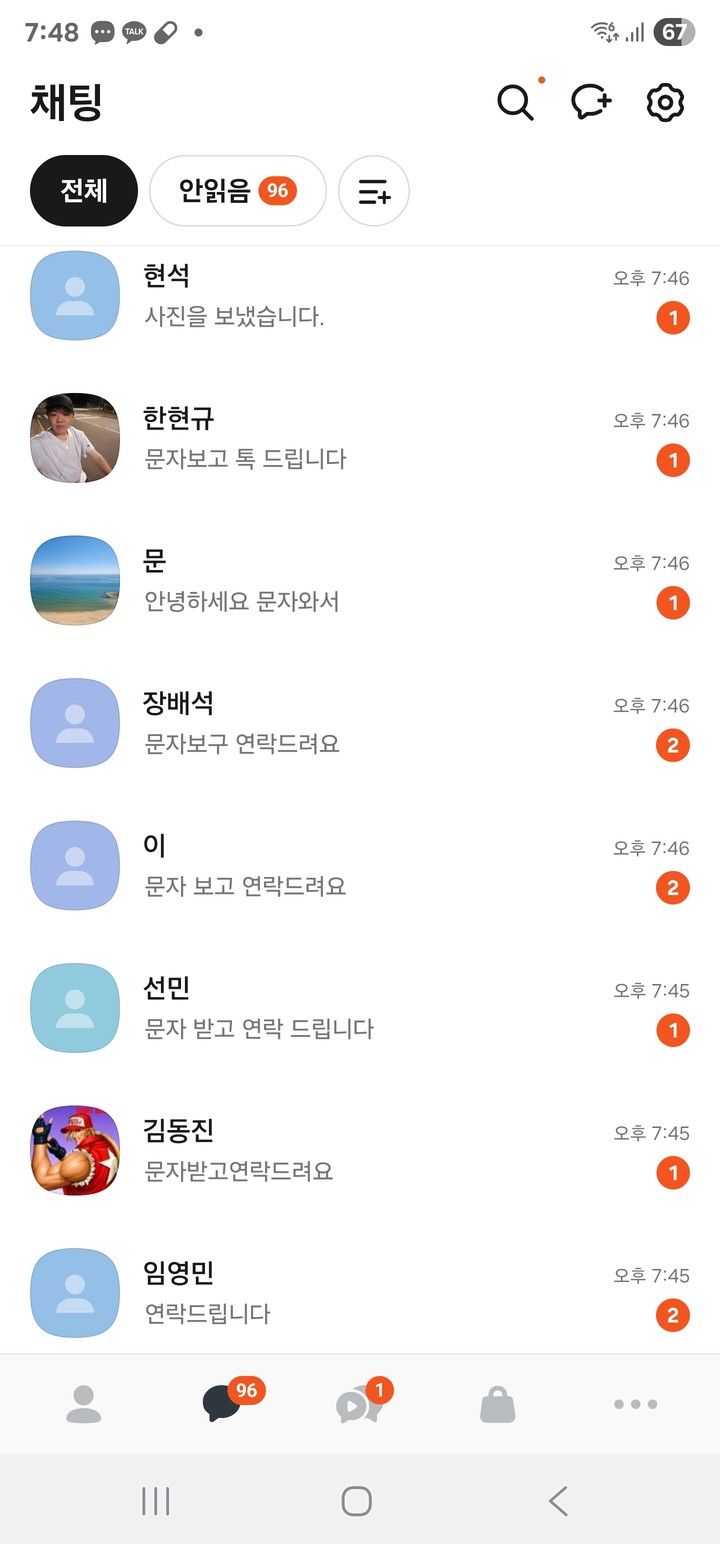Switch to the 안읽음 filter chip
720x1544 pixels.
pyautogui.click(x=237, y=190)
